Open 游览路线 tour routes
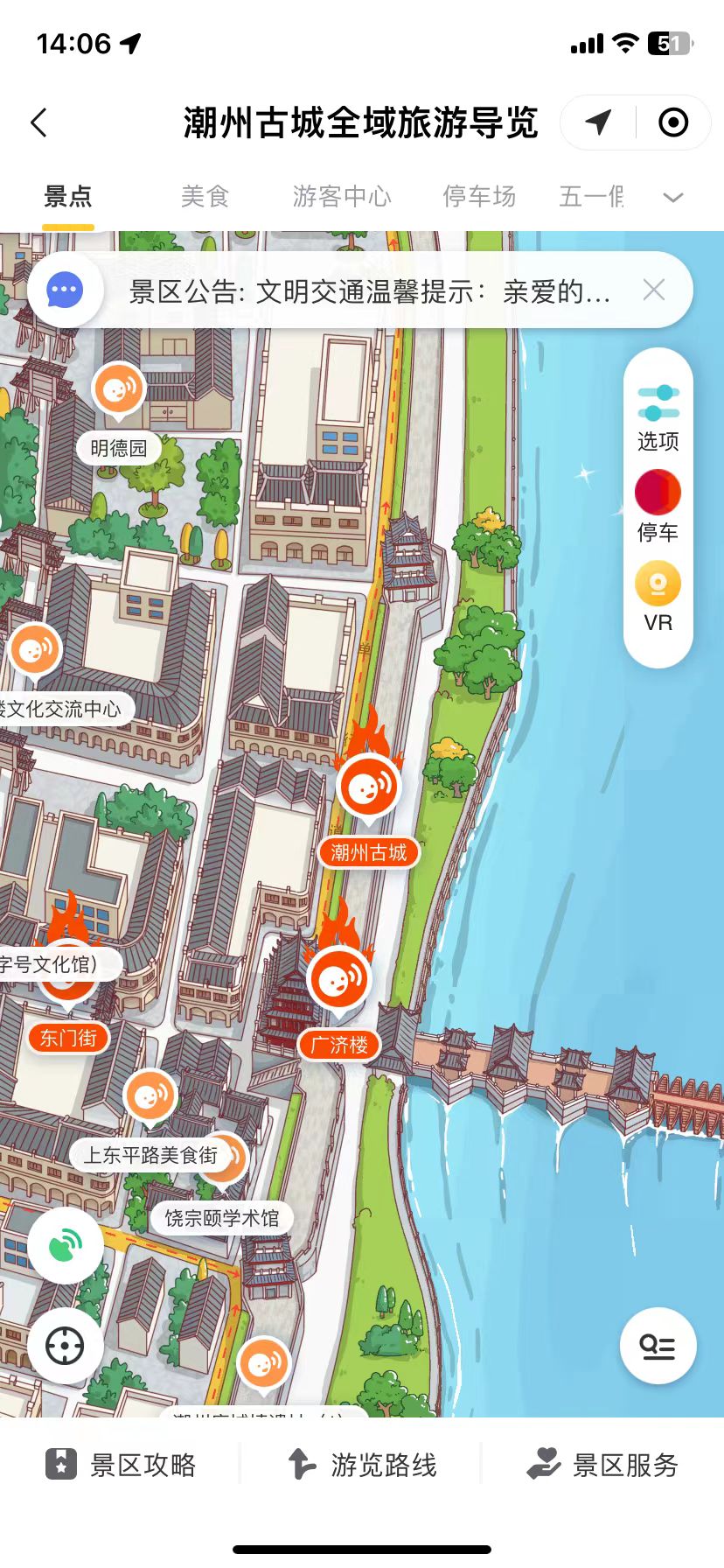The height and width of the screenshot is (1568, 724). tap(362, 1465)
